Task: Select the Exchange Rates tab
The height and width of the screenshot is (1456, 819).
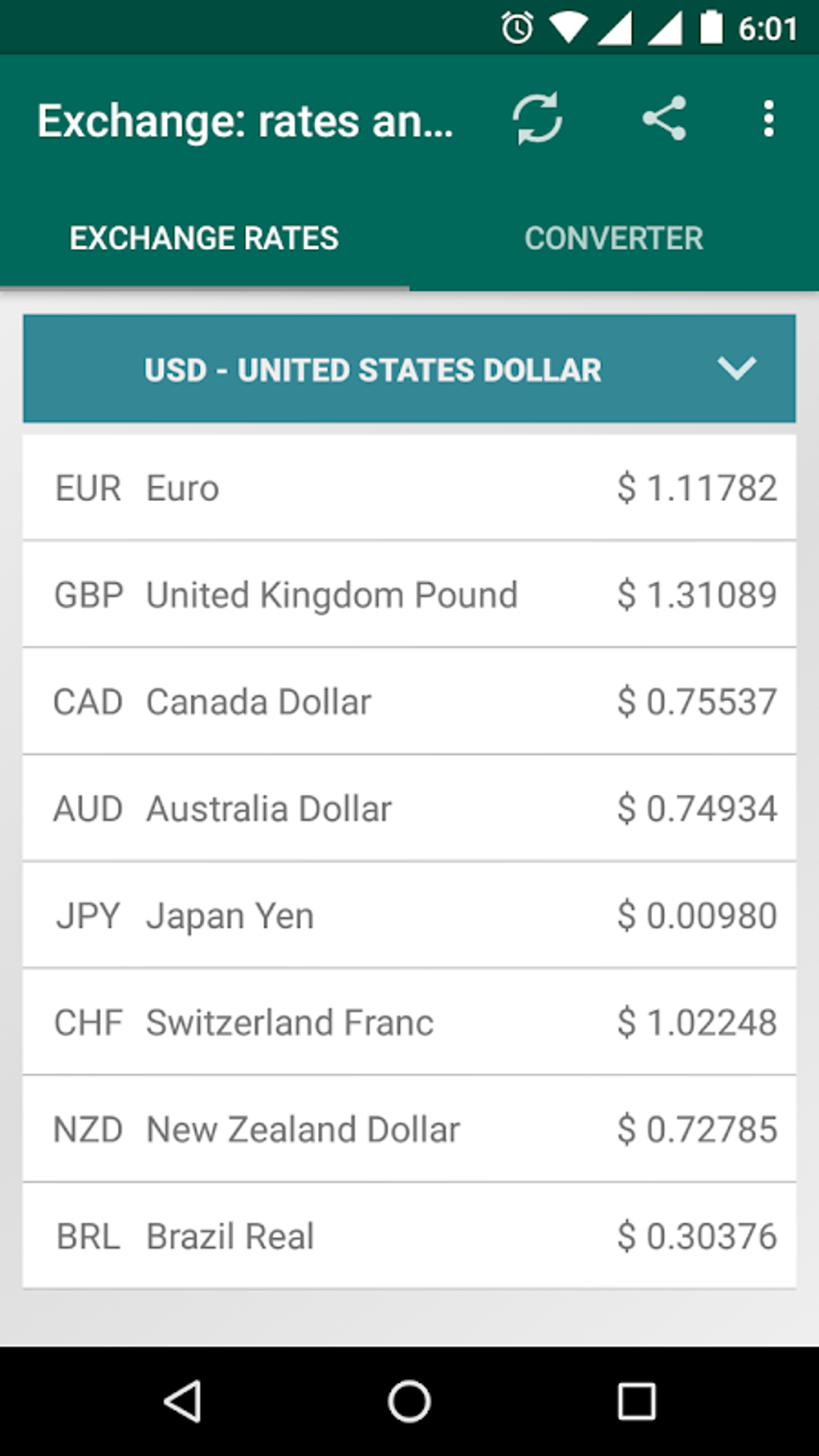Action: pyautogui.click(x=204, y=239)
